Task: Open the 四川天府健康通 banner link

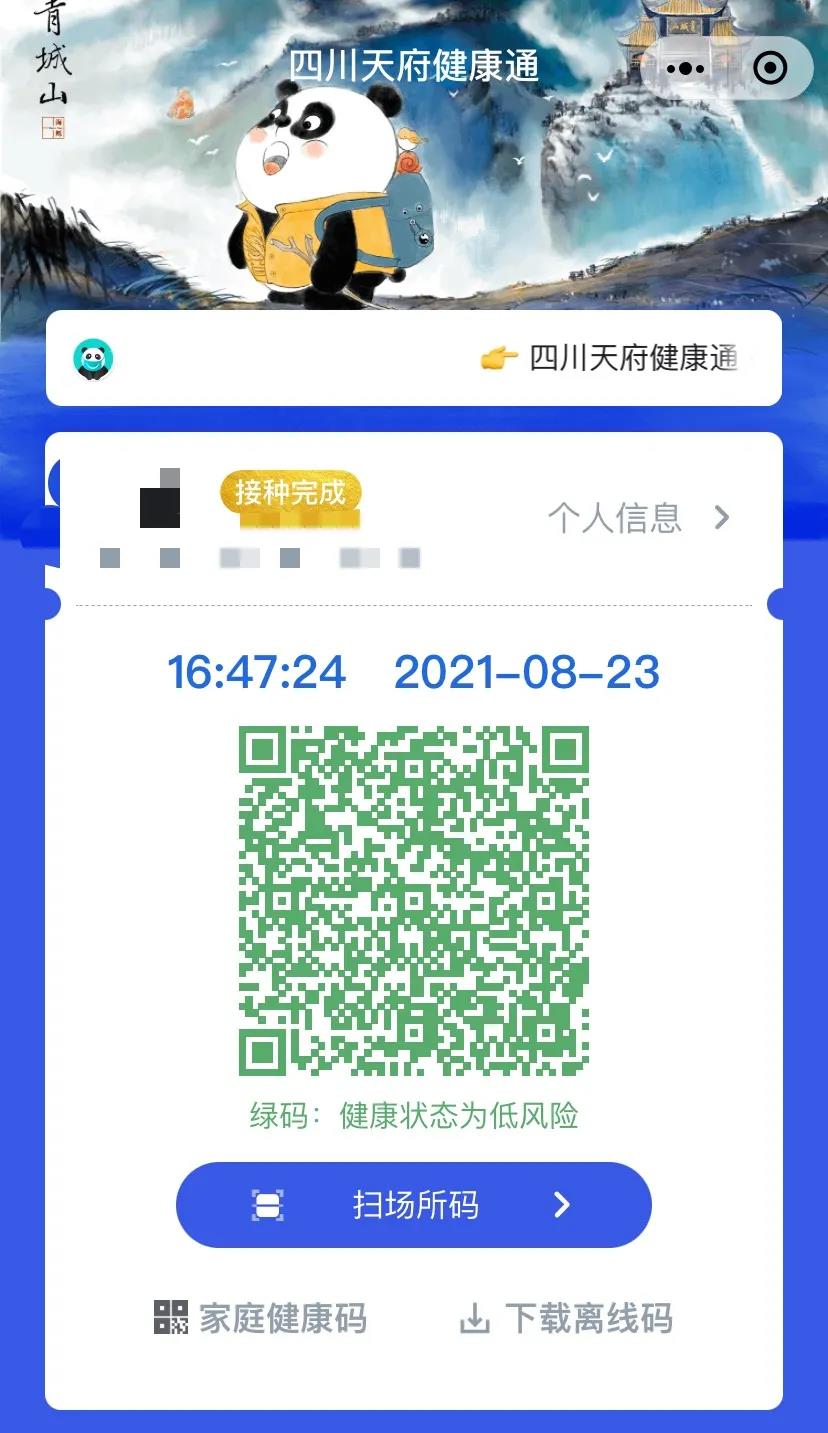Action: coord(413,358)
